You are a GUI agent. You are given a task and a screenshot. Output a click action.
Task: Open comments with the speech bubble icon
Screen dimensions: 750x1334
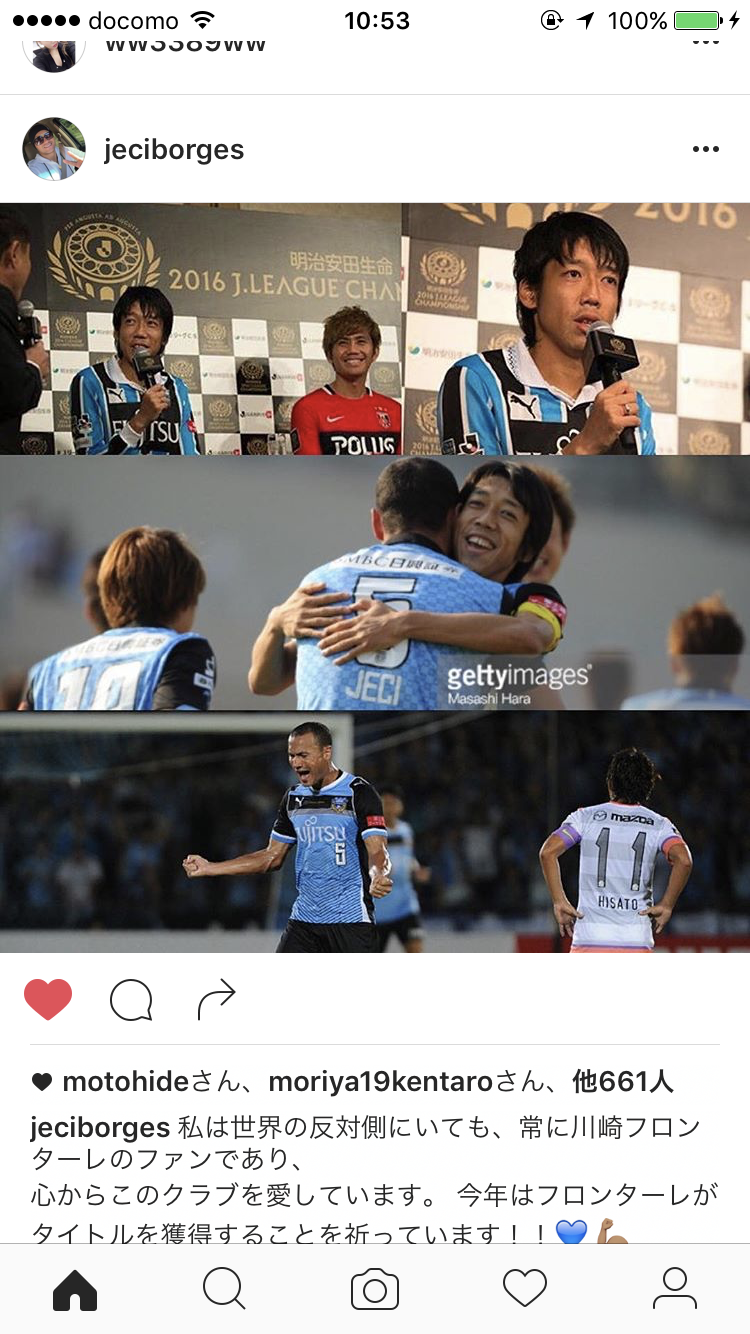[x=131, y=999]
